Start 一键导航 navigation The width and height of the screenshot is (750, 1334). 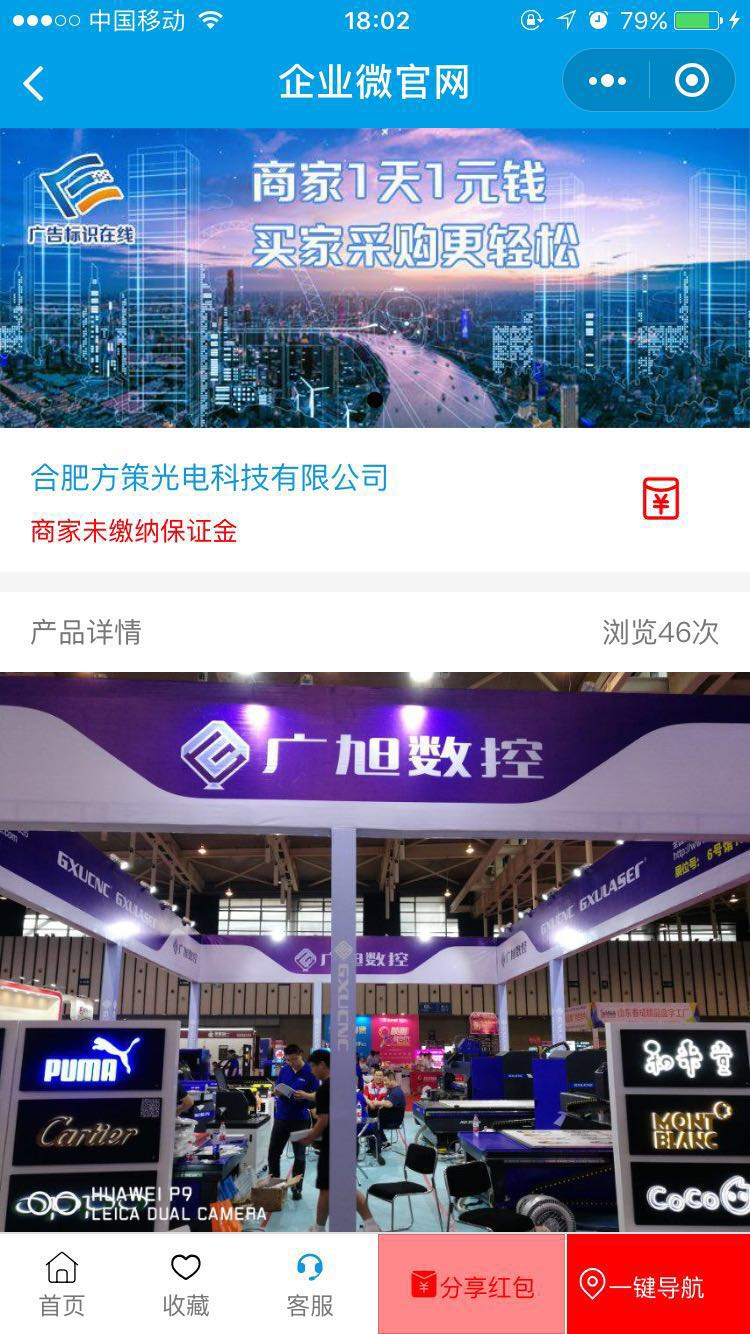(657, 1286)
